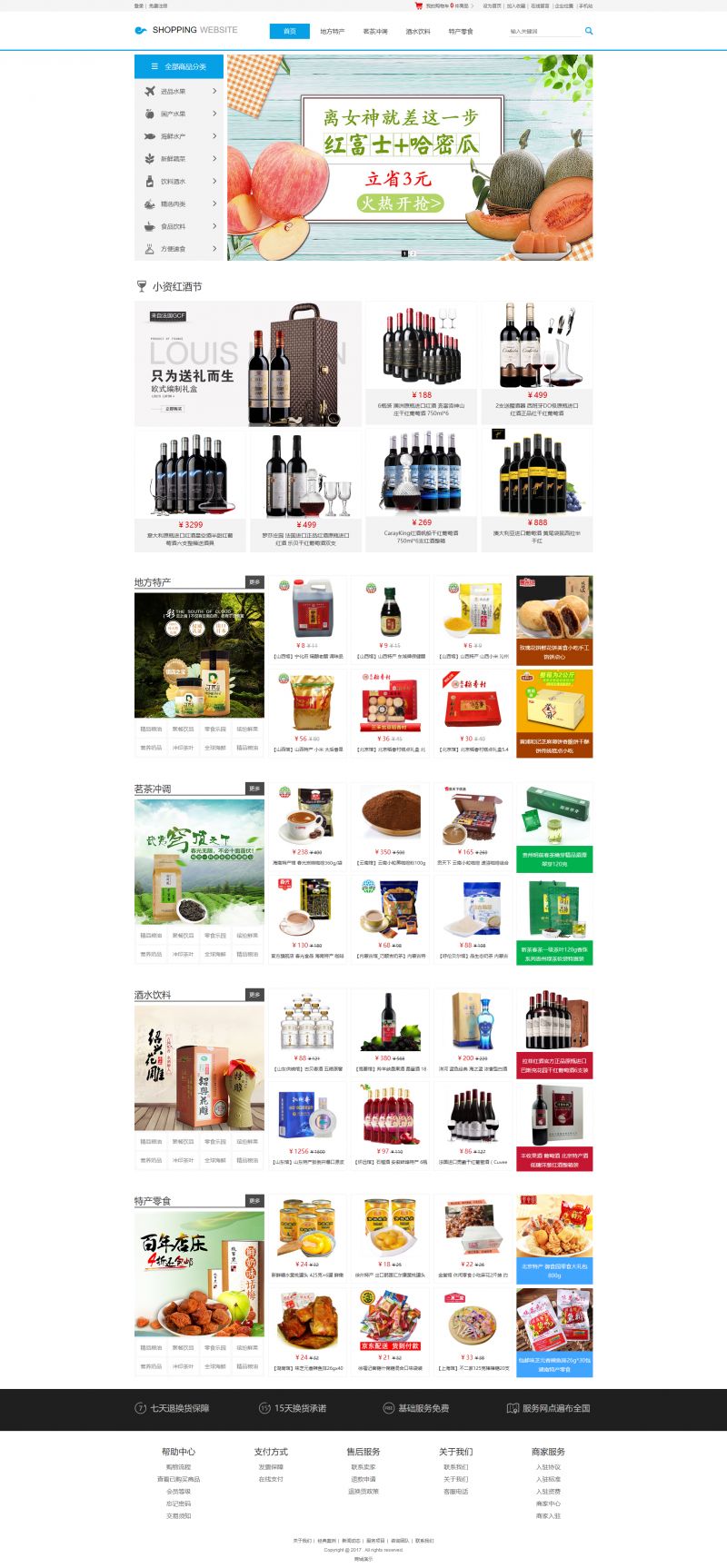Tap the search magnifier icon
This screenshot has width=727, height=1568.
589,31
